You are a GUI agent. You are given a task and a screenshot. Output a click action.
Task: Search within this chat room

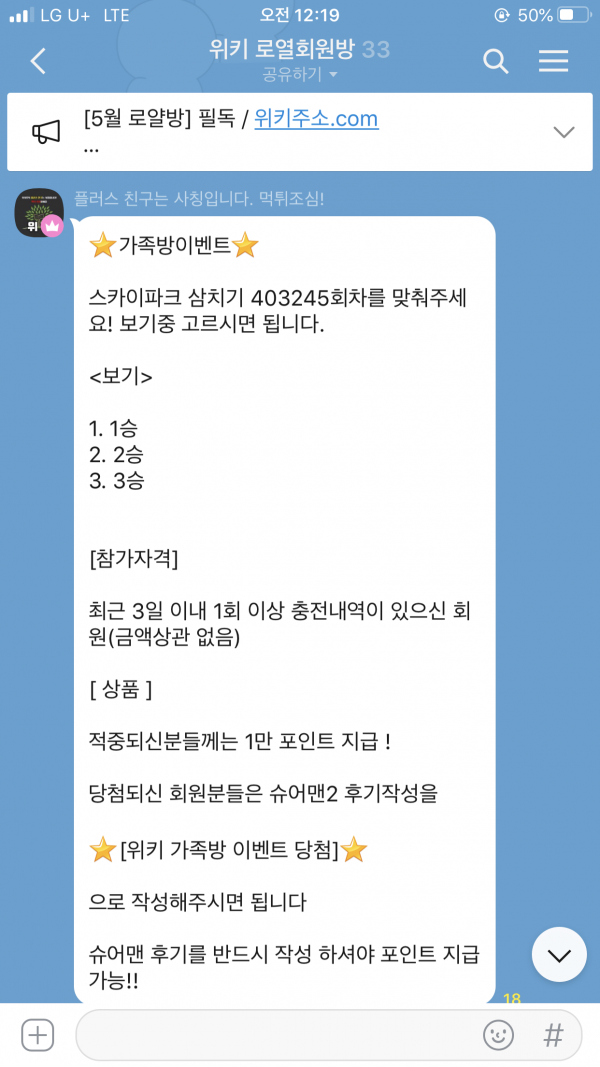pyautogui.click(x=496, y=61)
